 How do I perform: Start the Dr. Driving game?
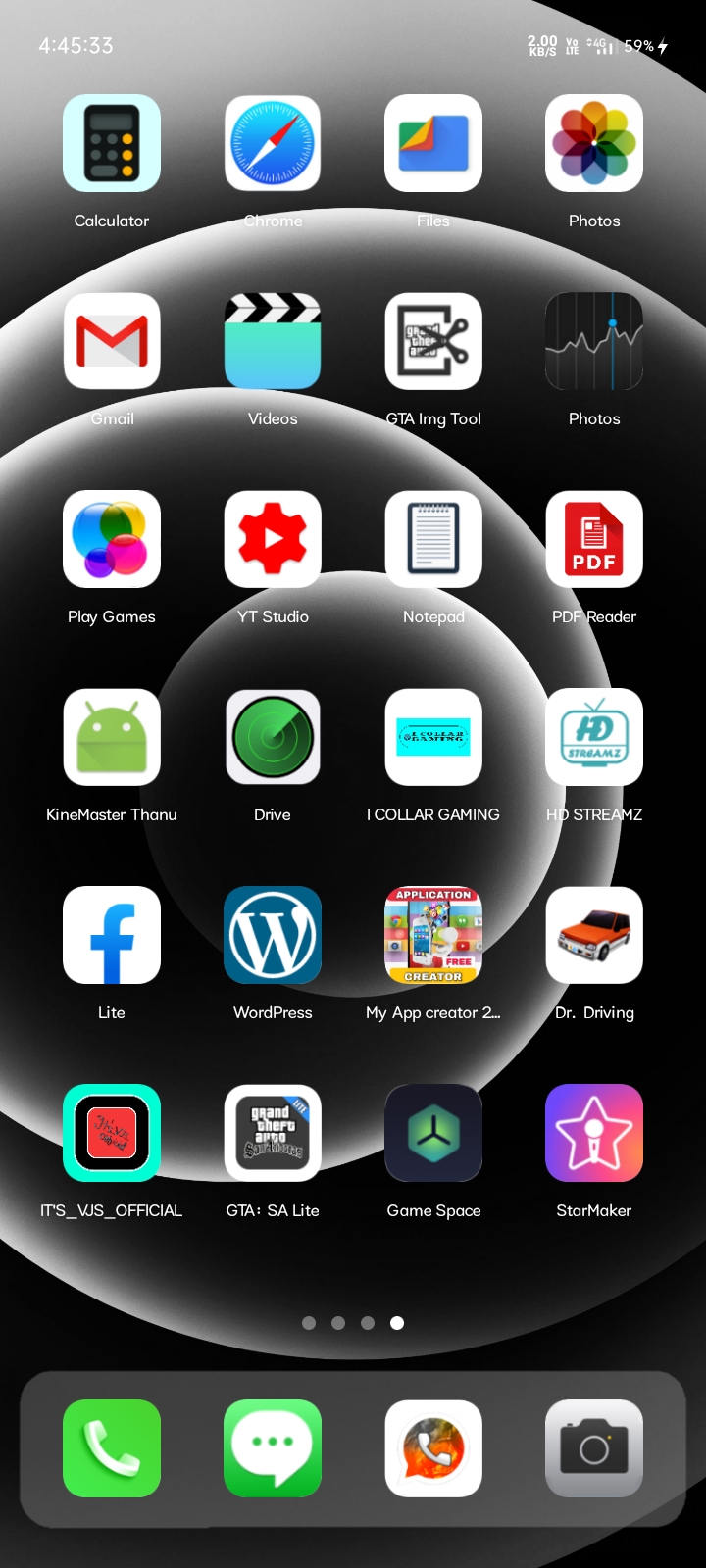coord(594,935)
